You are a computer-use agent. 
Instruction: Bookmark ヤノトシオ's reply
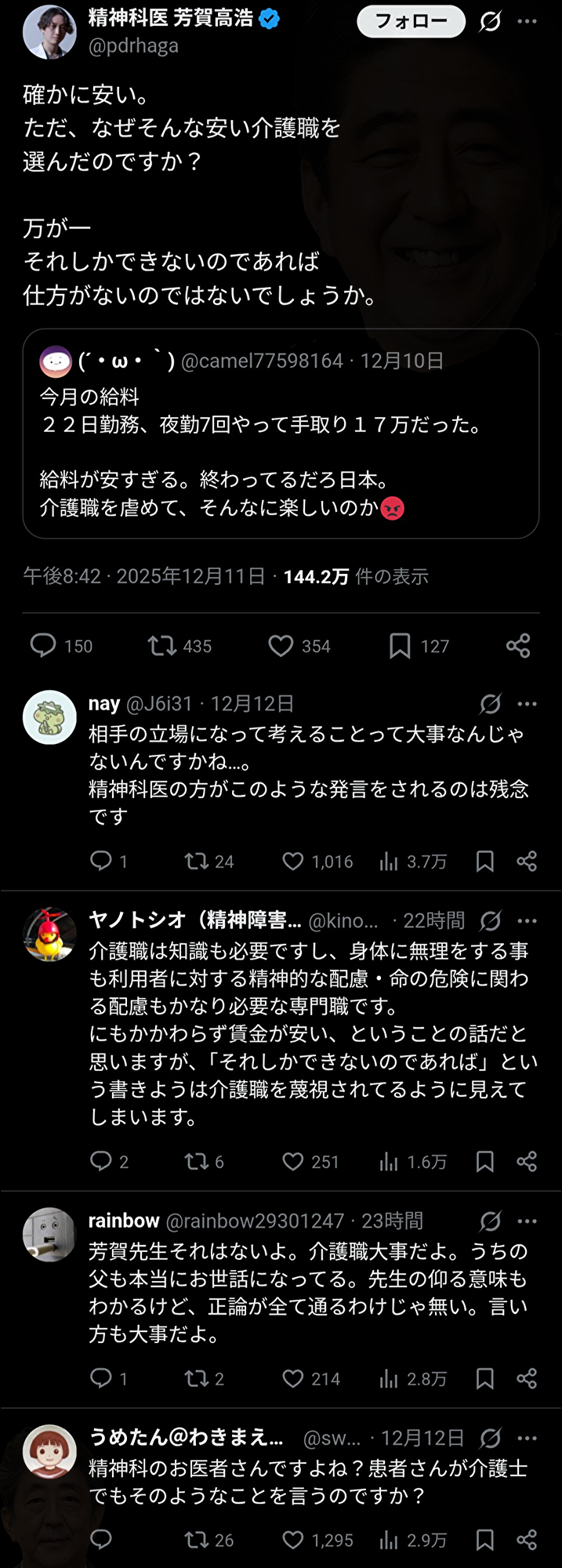(485, 1161)
